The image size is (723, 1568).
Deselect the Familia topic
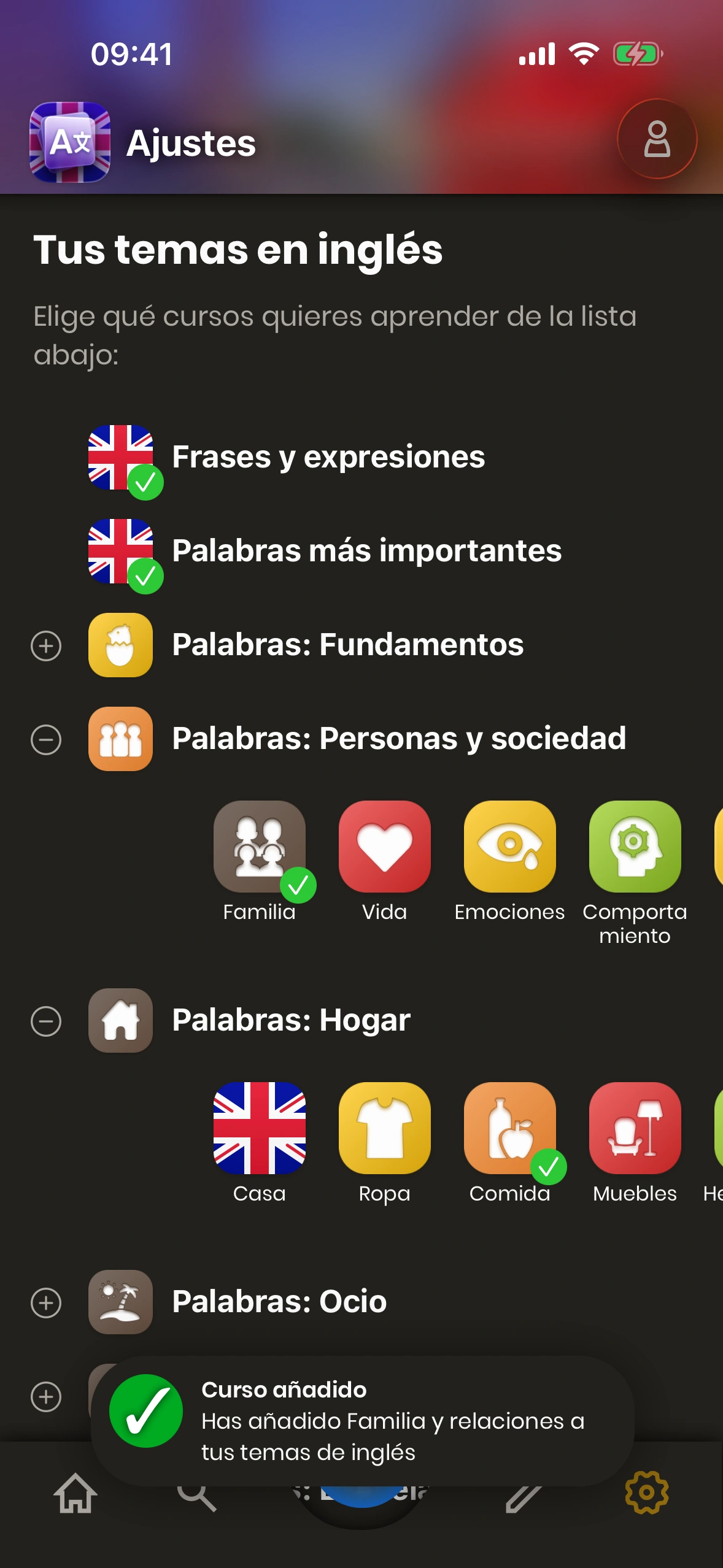[260, 847]
